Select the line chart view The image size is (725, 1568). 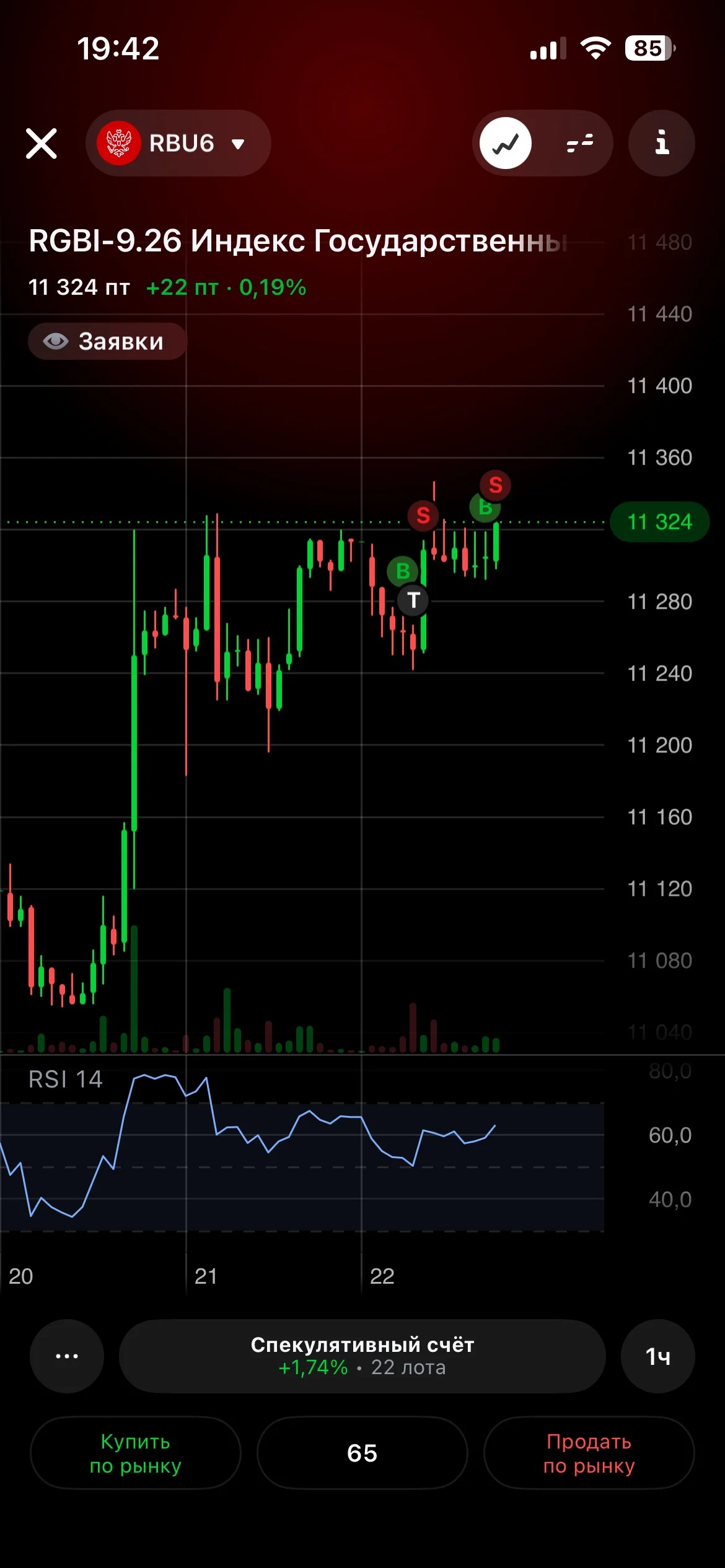506,143
